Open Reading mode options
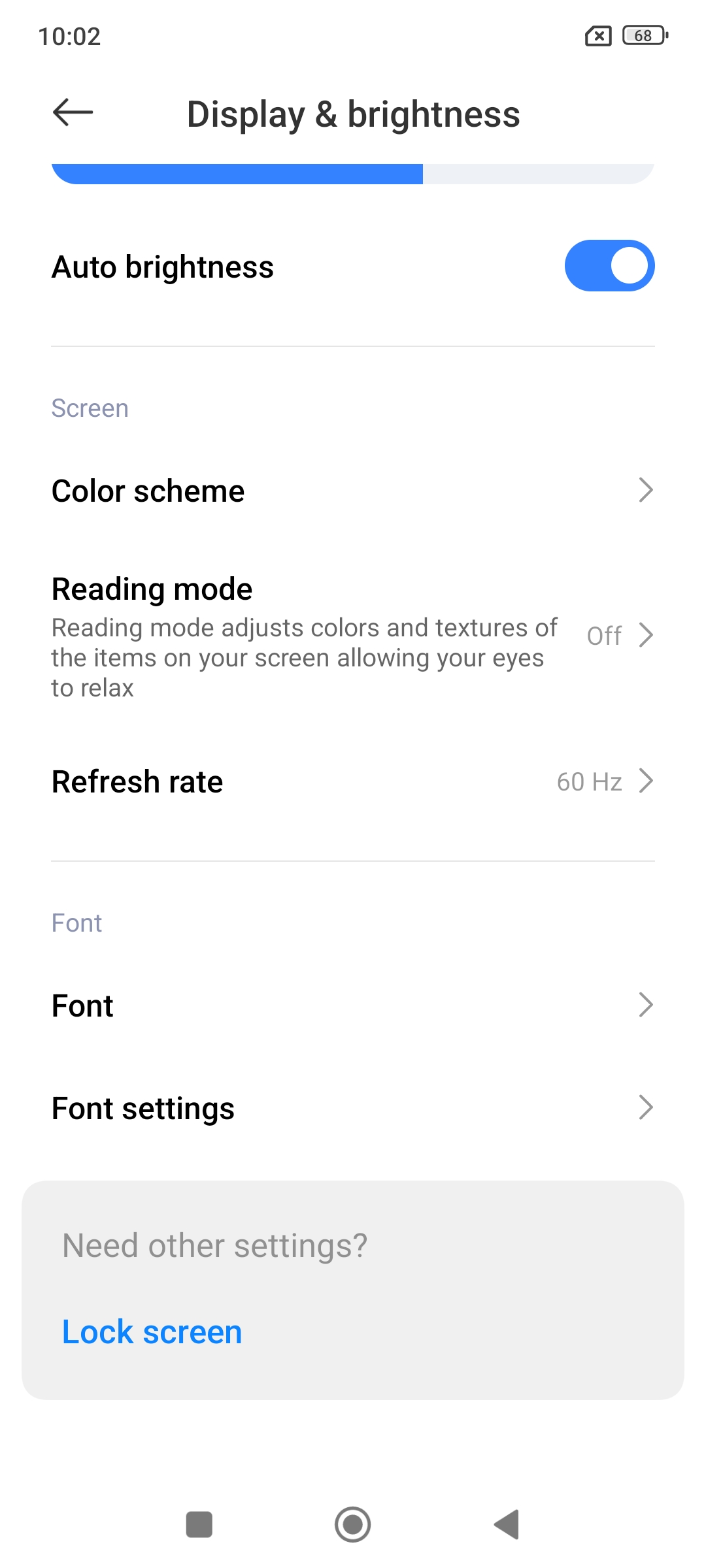 tap(353, 636)
